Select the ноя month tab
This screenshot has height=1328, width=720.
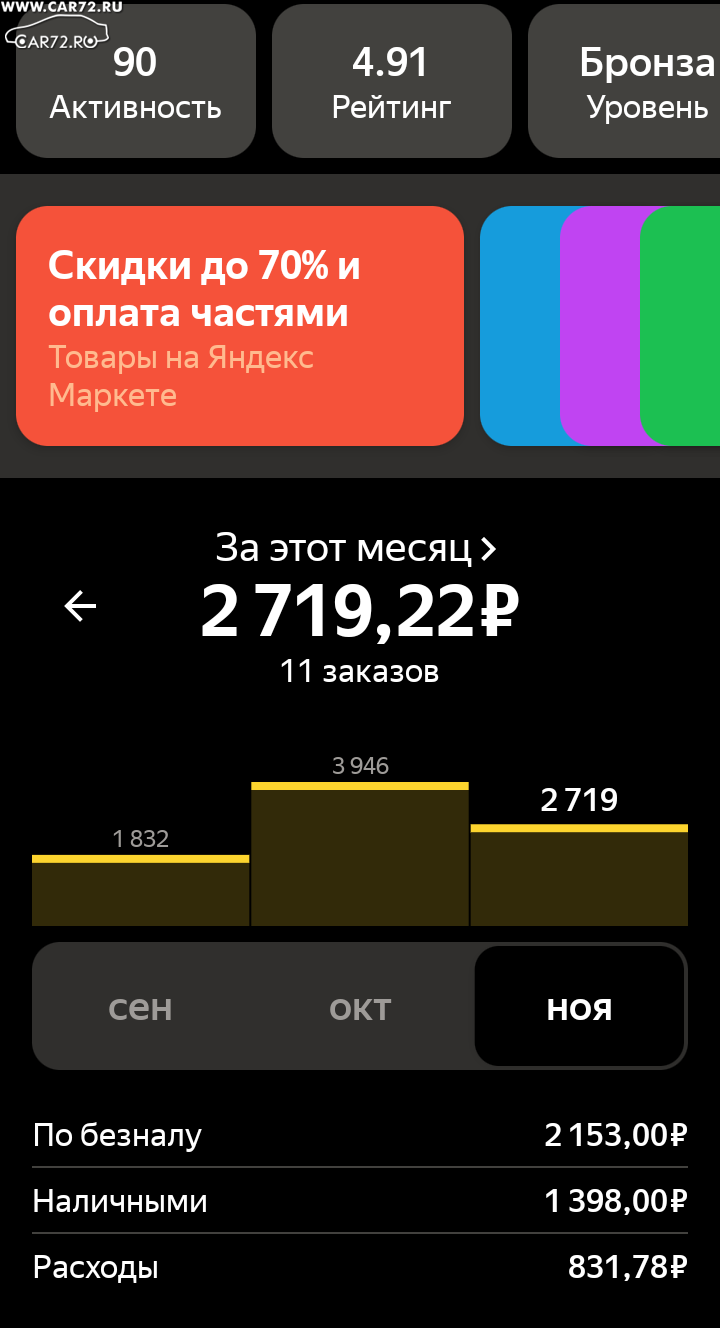click(580, 1007)
